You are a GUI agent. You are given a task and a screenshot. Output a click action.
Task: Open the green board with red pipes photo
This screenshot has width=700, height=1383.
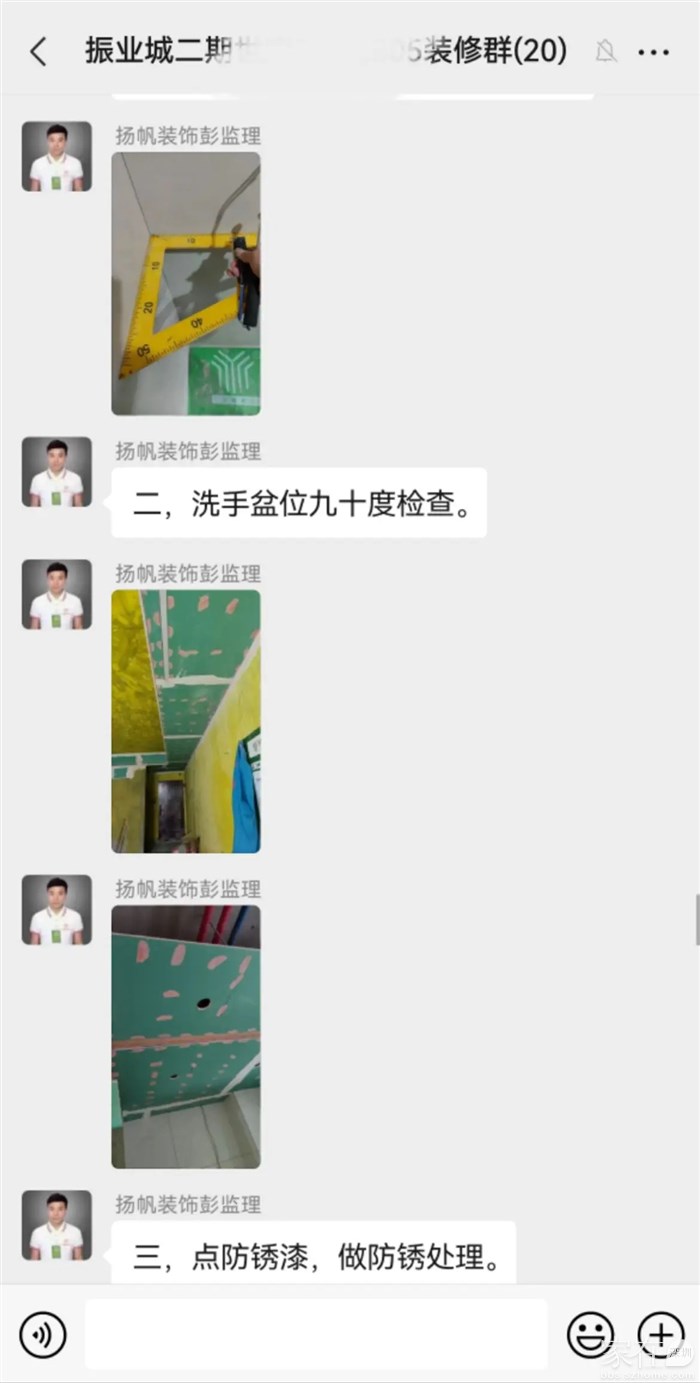coord(186,1036)
